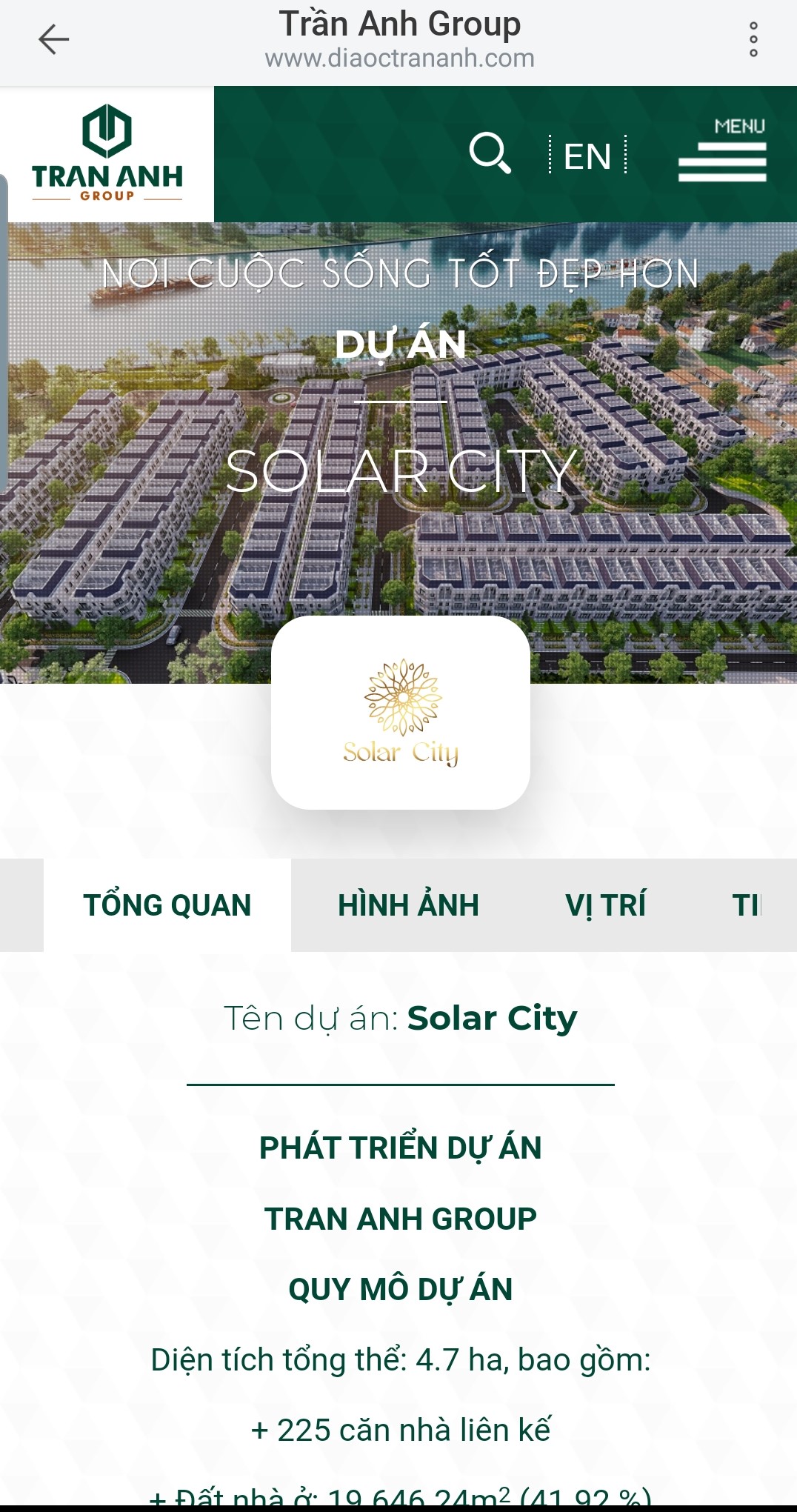Switch to the HÌNH ẢNH tab
797x1512 pixels.
(408, 905)
